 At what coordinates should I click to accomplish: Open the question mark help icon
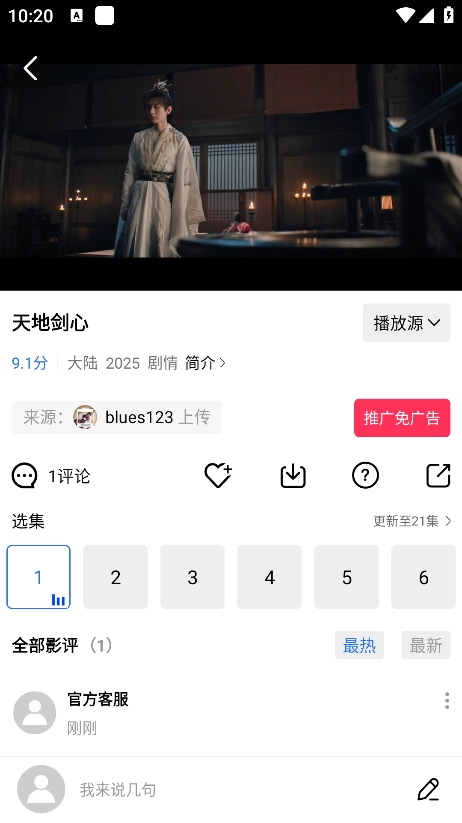point(365,476)
